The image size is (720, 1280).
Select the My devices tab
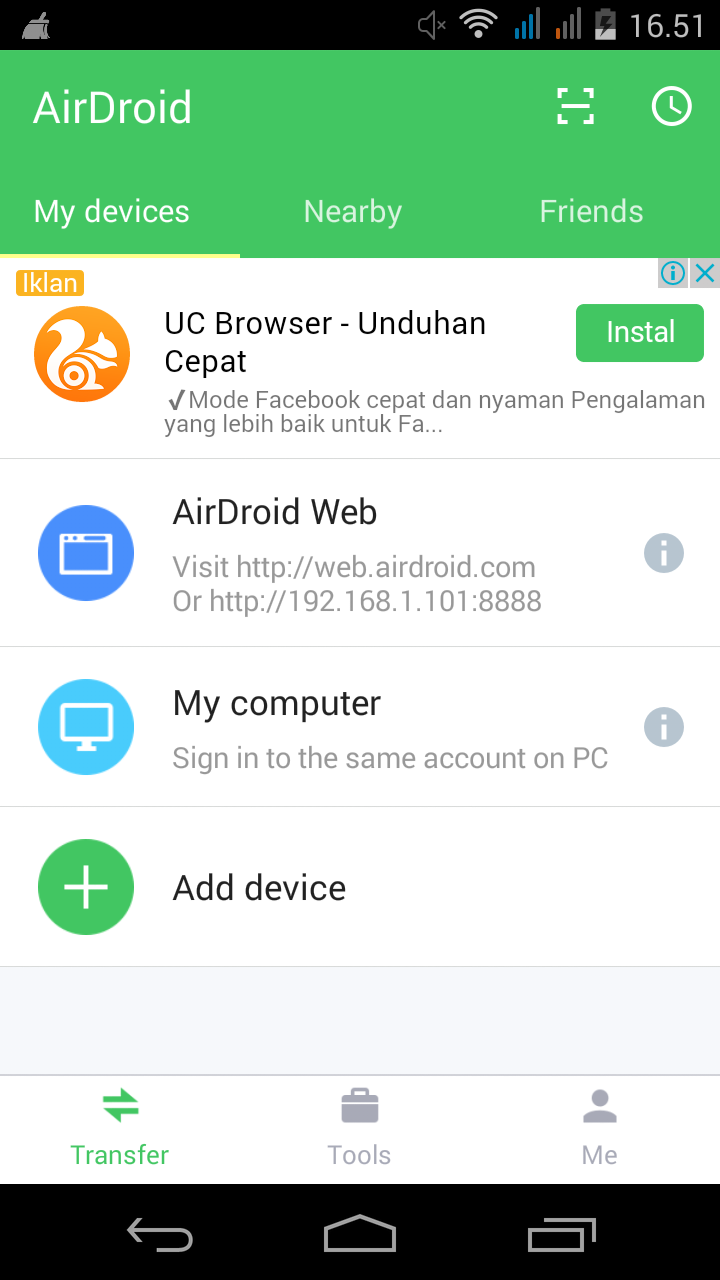coord(111,212)
